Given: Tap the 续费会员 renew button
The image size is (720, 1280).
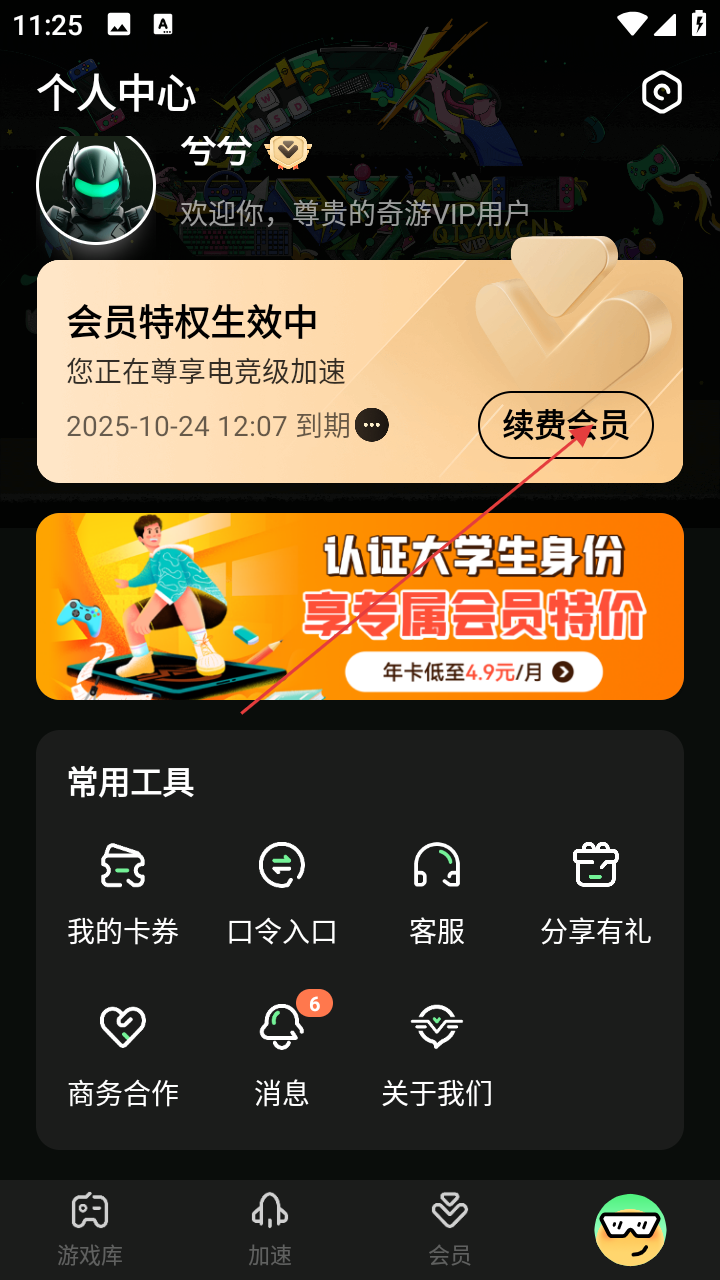Looking at the screenshot, I should [565, 425].
